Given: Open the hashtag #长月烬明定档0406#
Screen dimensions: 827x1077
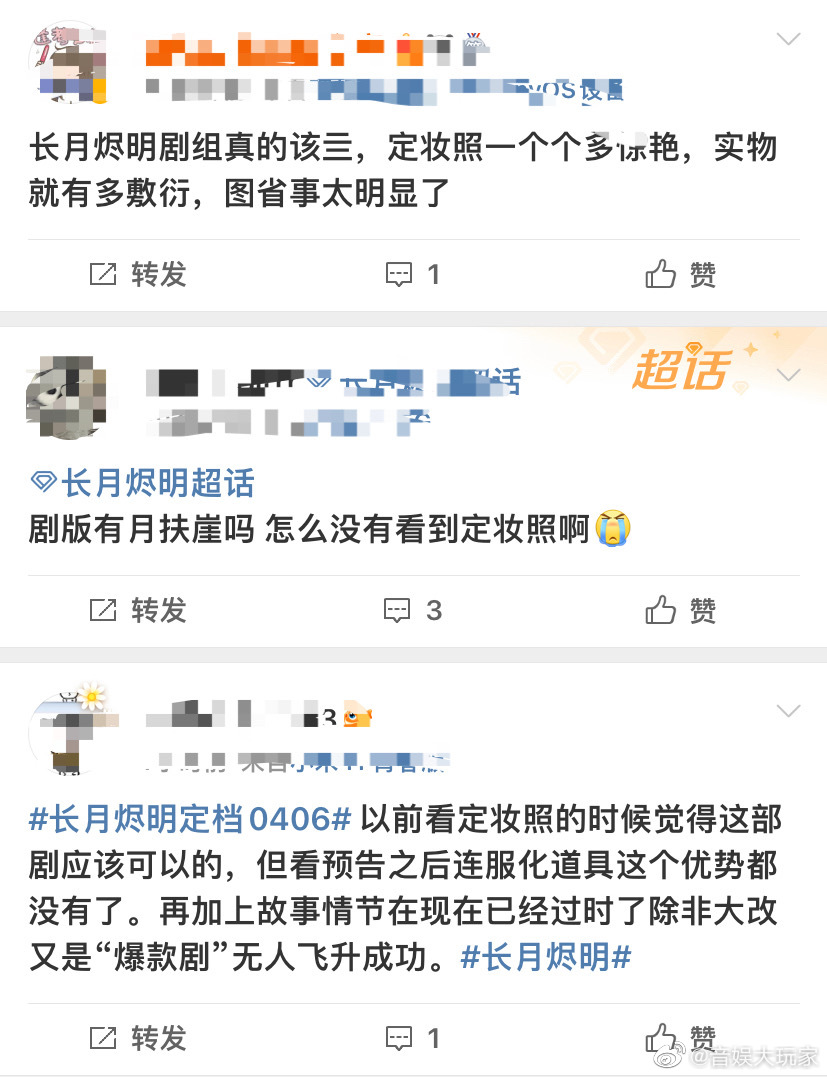Looking at the screenshot, I should click(190, 820).
